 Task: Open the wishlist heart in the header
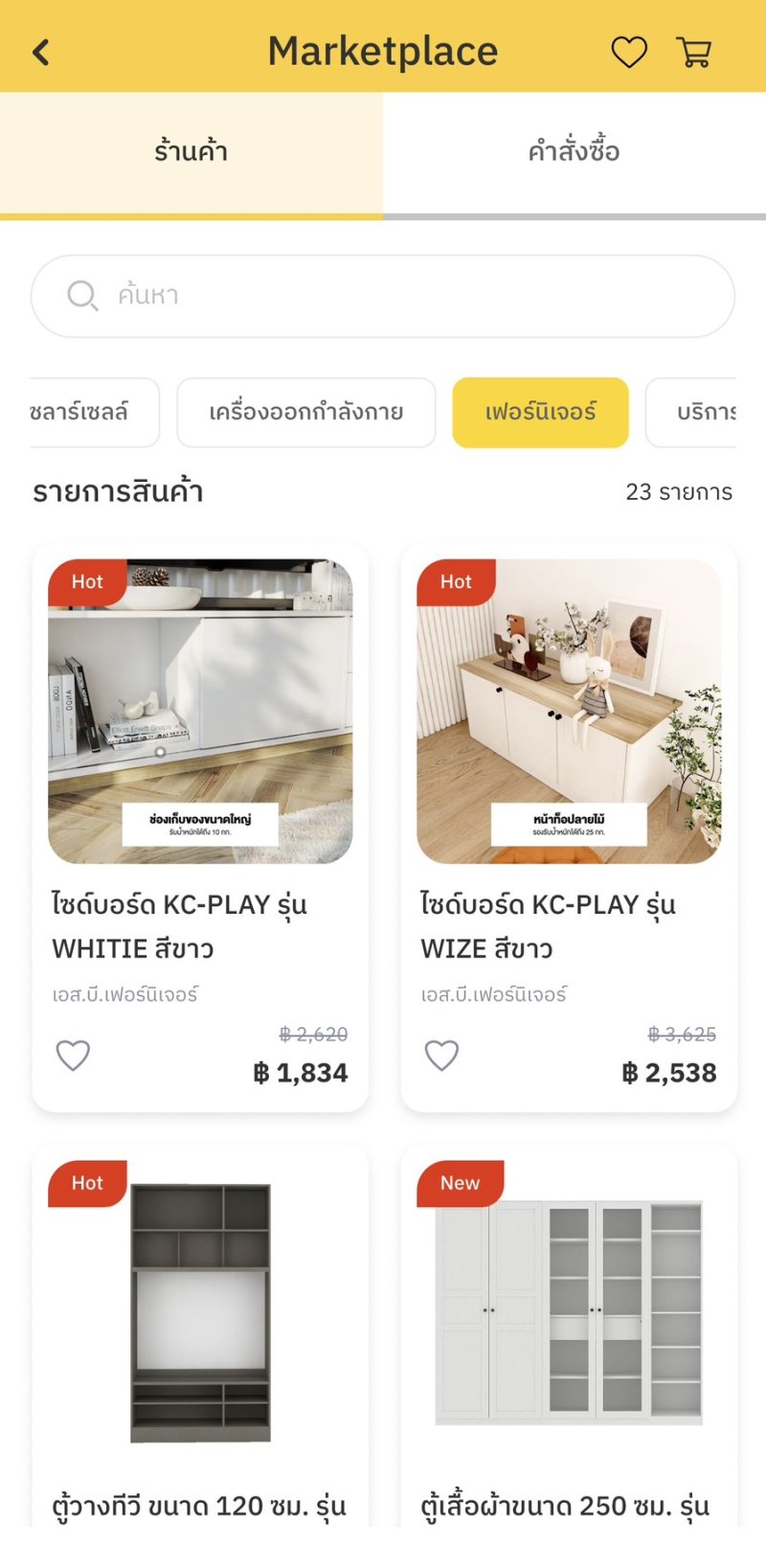629,52
